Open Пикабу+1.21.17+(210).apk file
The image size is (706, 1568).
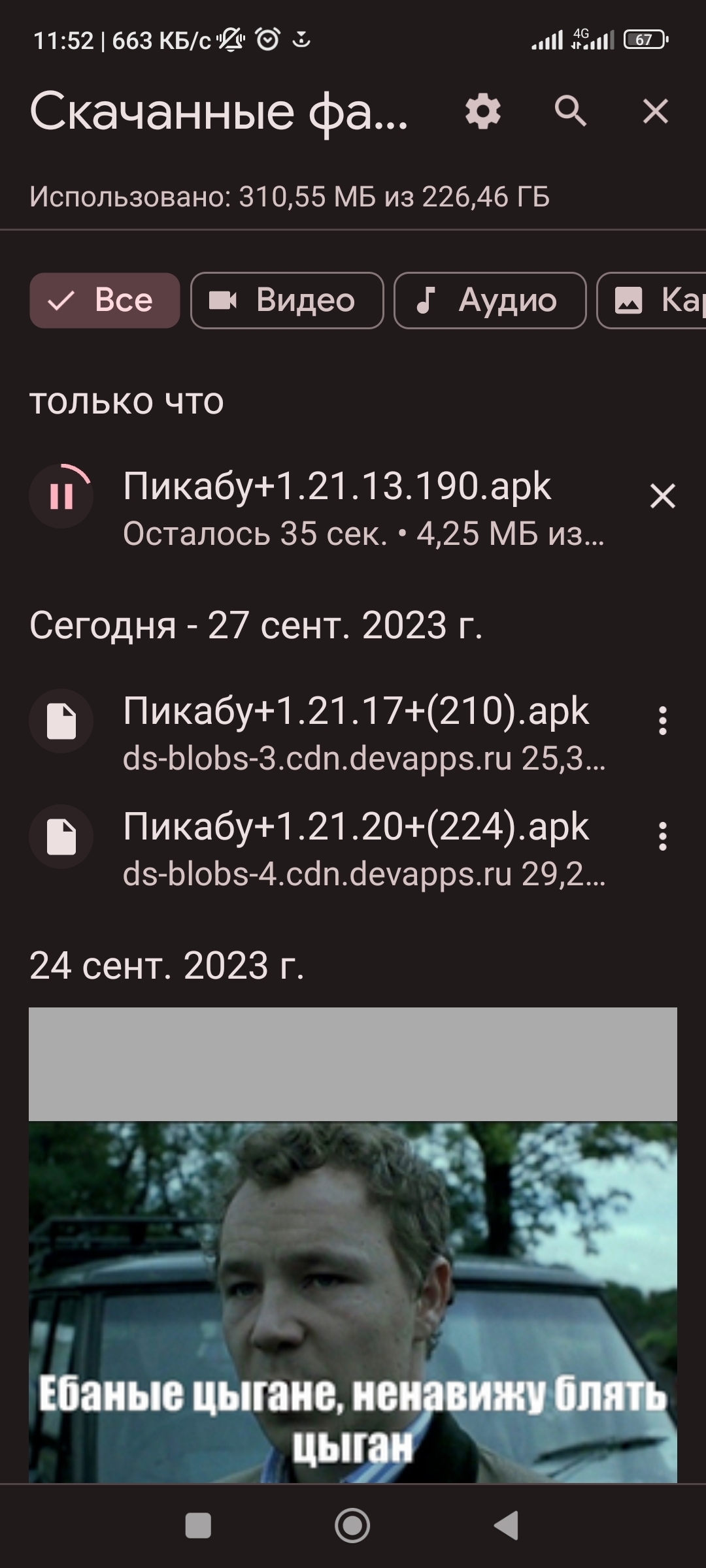coord(356,733)
